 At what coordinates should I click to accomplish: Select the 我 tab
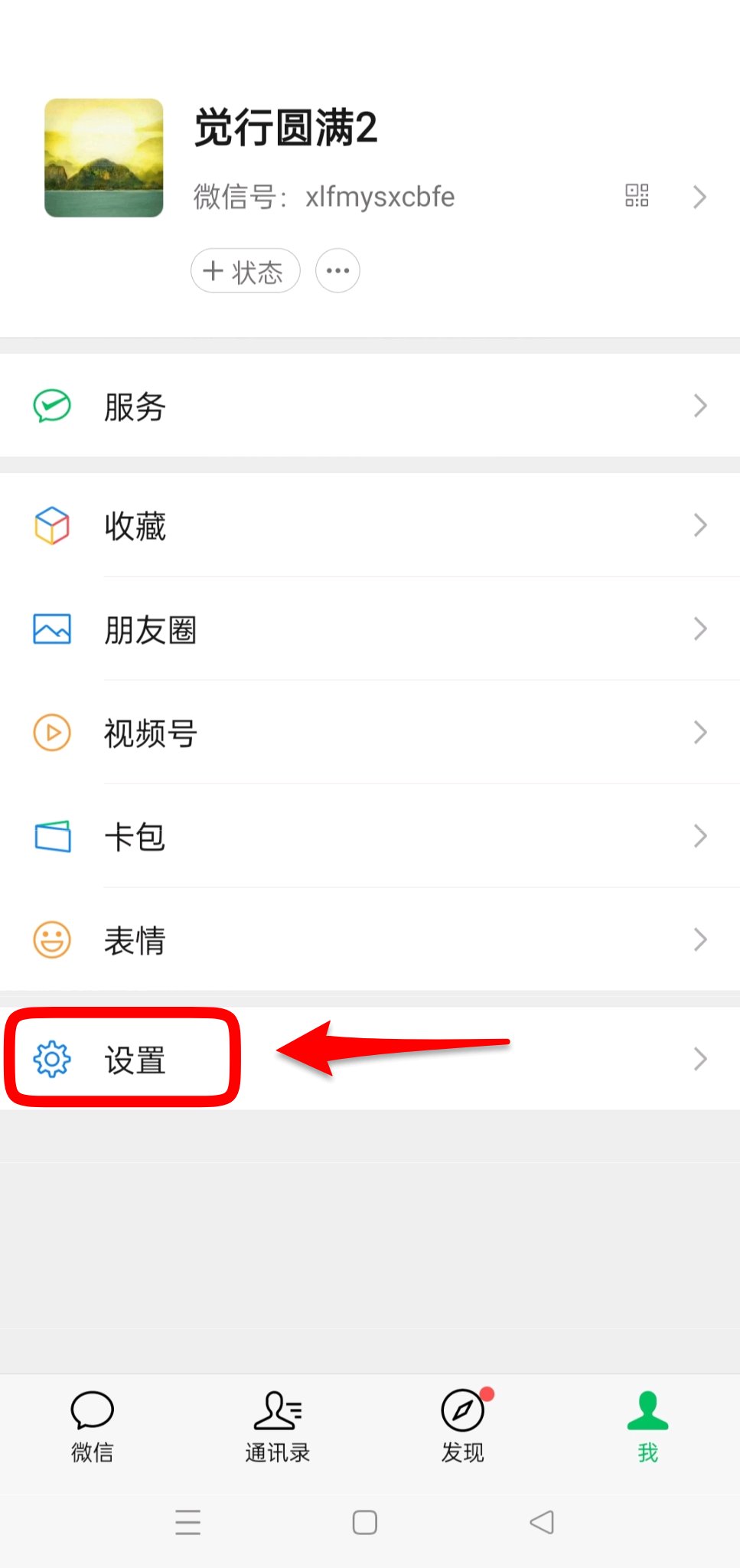(648, 1427)
